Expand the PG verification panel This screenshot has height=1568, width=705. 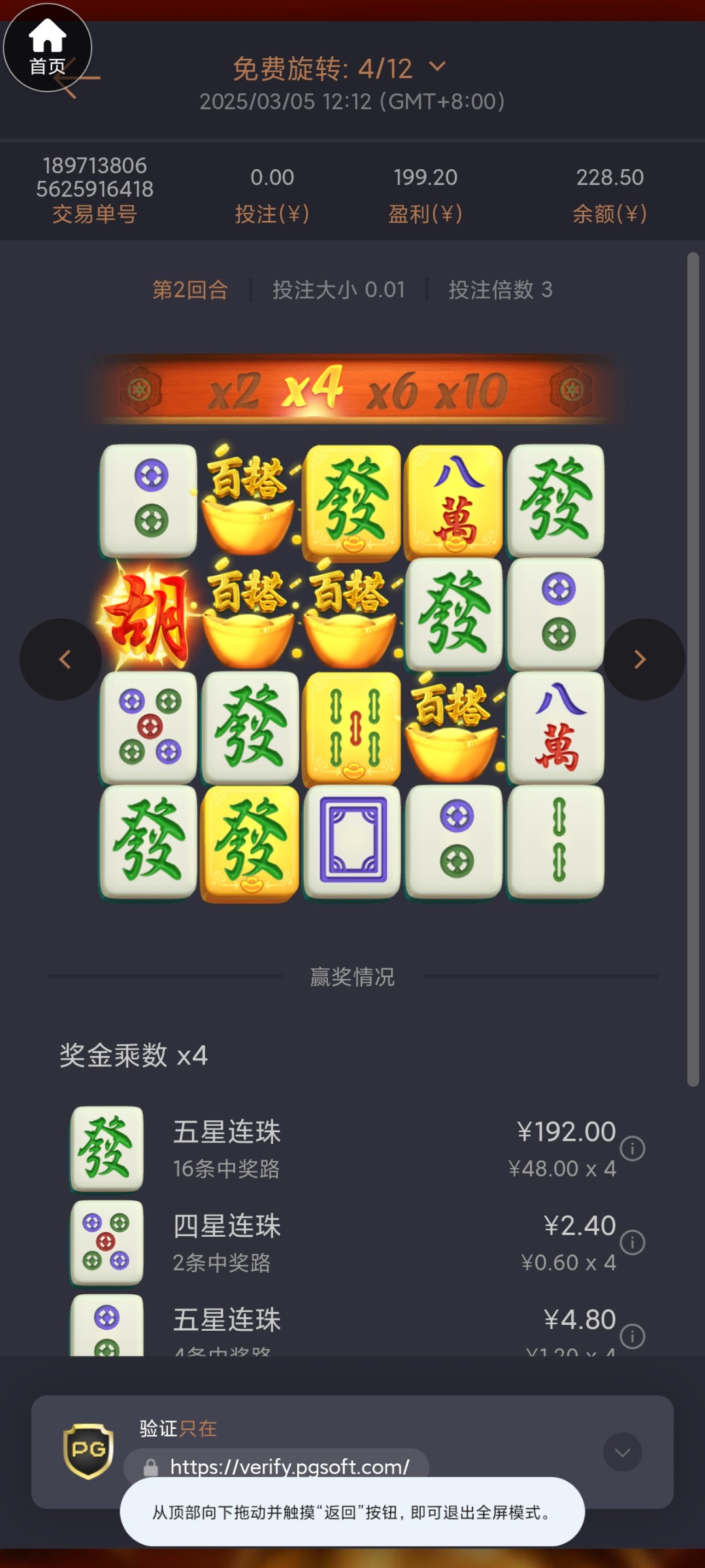623,1452
